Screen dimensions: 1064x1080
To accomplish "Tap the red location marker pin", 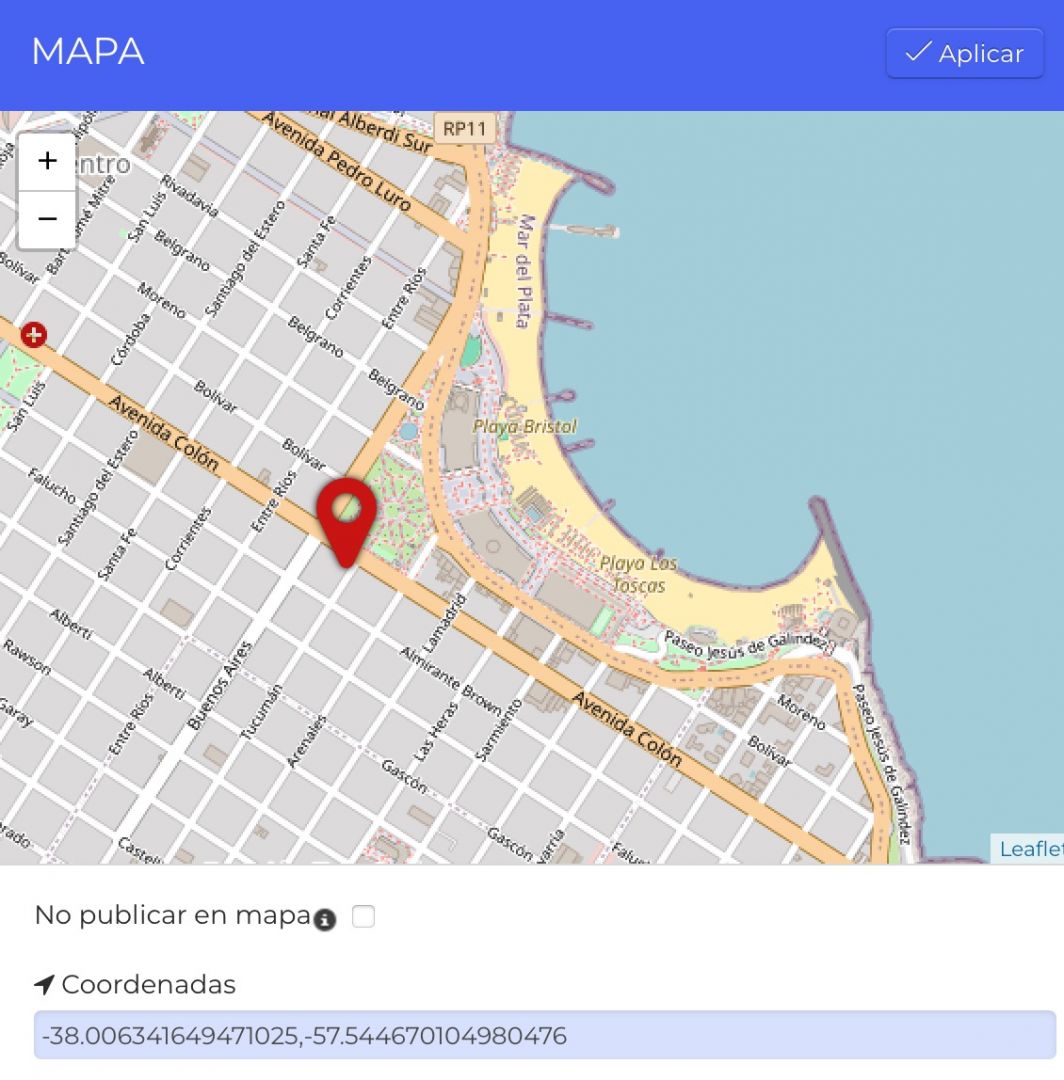I will pyautogui.click(x=346, y=514).
